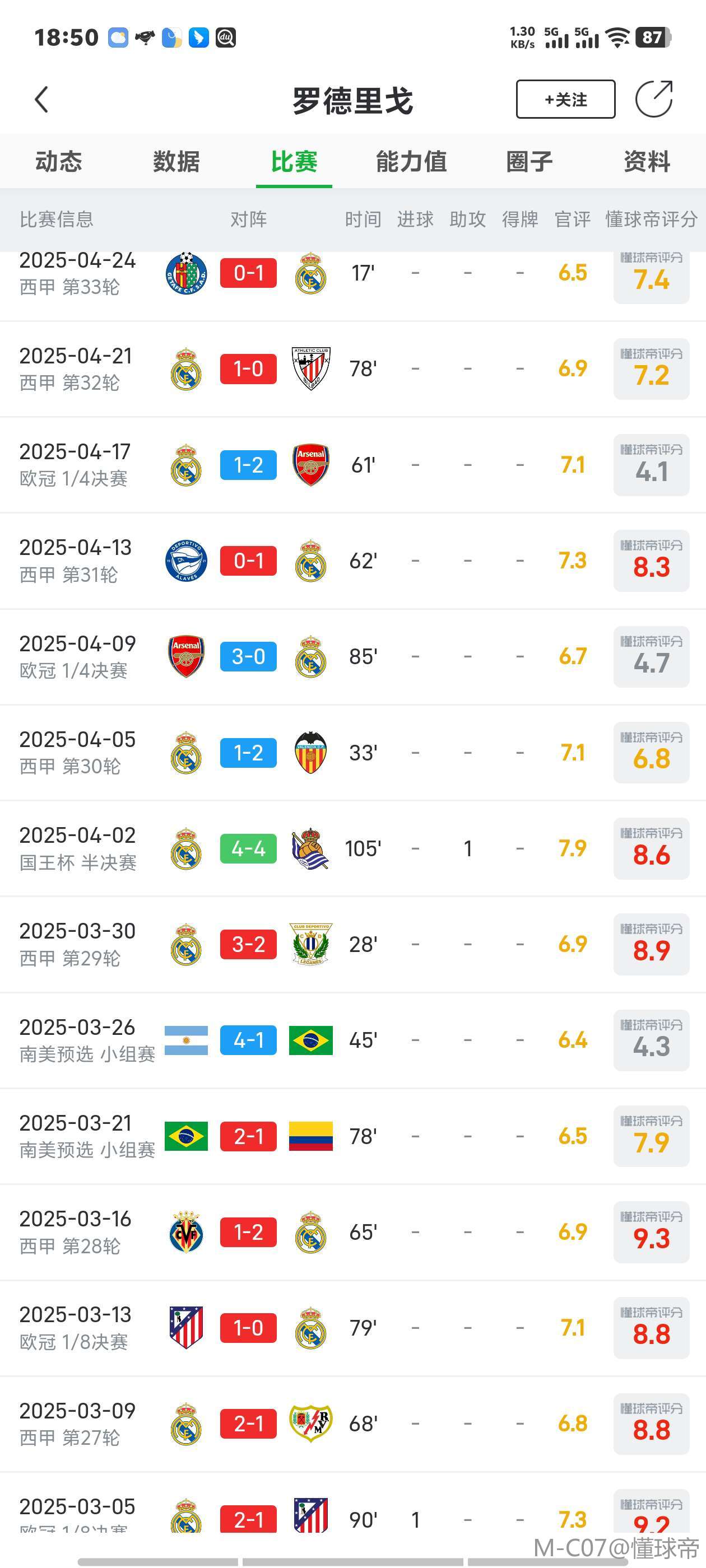This screenshot has width=706, height=1568.
Task: View the 2025-03-30 西甲 第29轮 match
Action: (x=352, y=944)
